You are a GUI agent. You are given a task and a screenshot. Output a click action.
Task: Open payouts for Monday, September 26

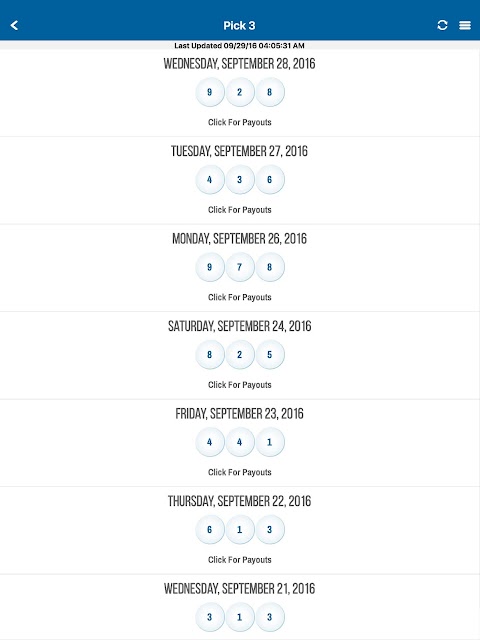point(240,298)
